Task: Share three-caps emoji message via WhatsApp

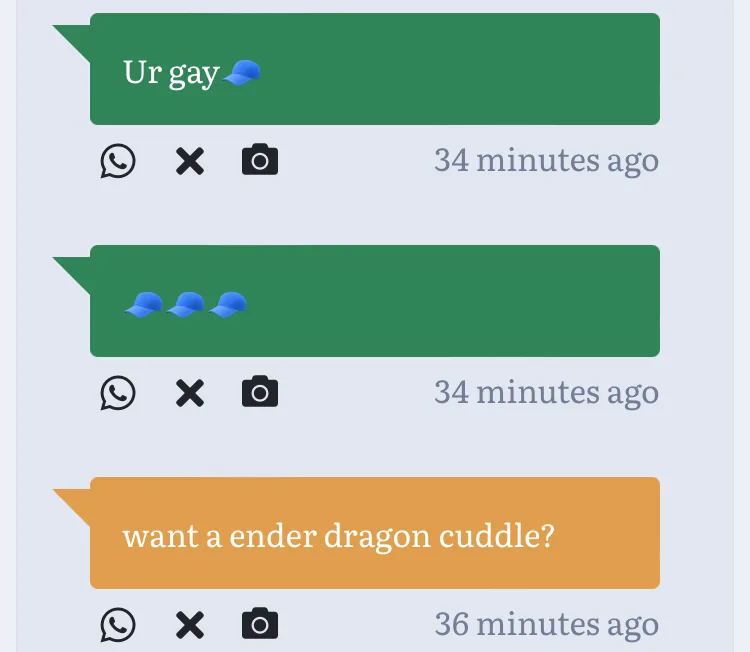Action: tap(118, 393)
